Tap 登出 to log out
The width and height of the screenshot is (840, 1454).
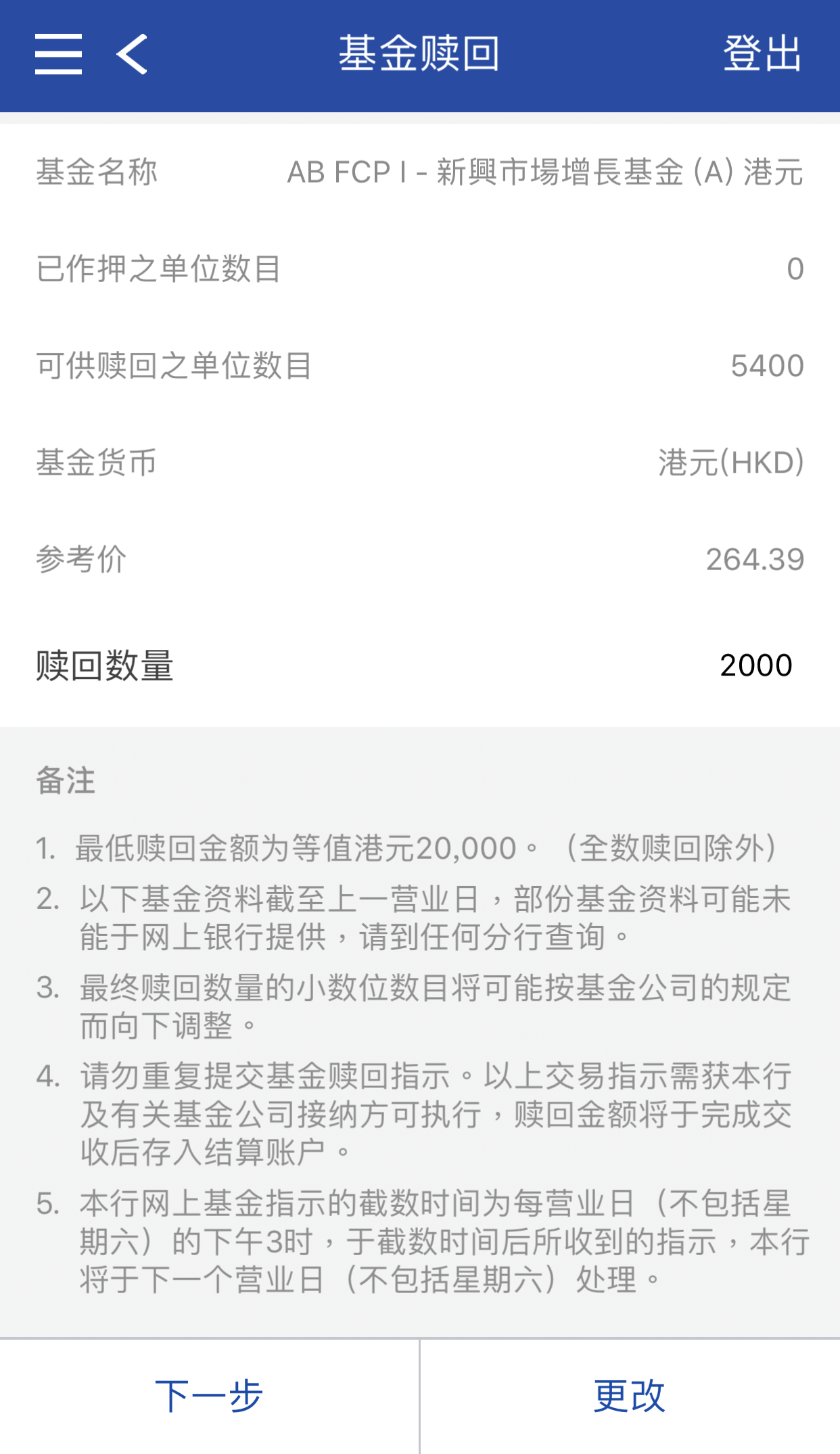pyautogui.click(x=762, y=54)
